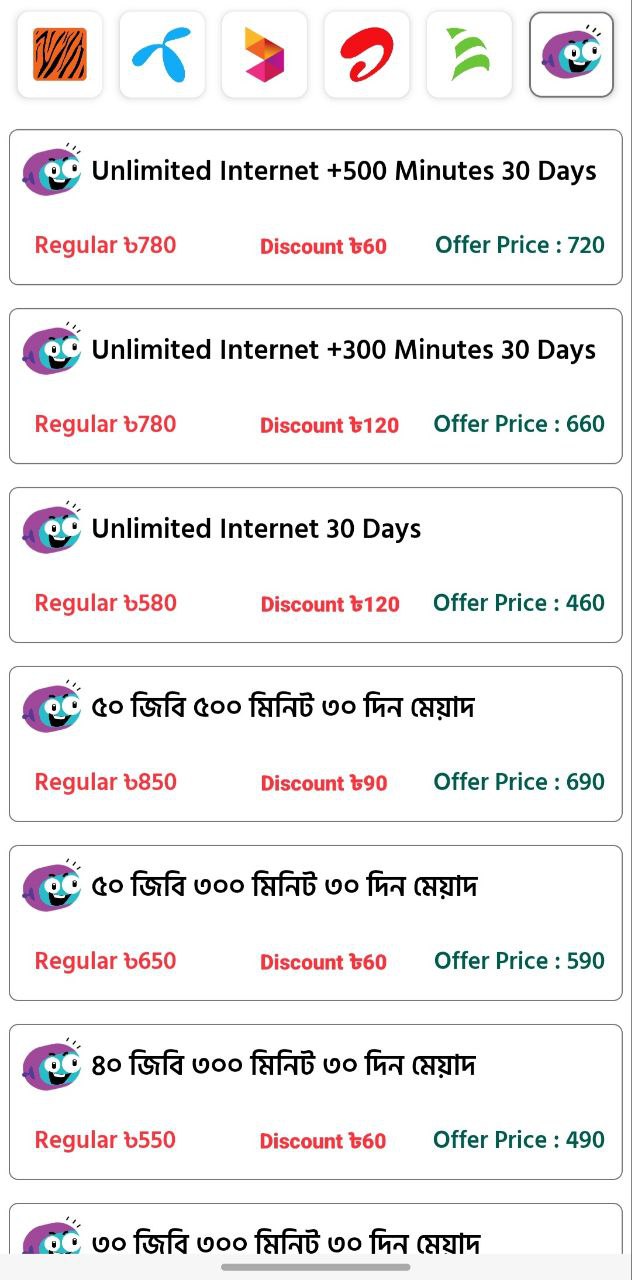Open Unlimited Internet +500 Minutes 30 Days offer
Screen dimensions: 632x1280
316,207
